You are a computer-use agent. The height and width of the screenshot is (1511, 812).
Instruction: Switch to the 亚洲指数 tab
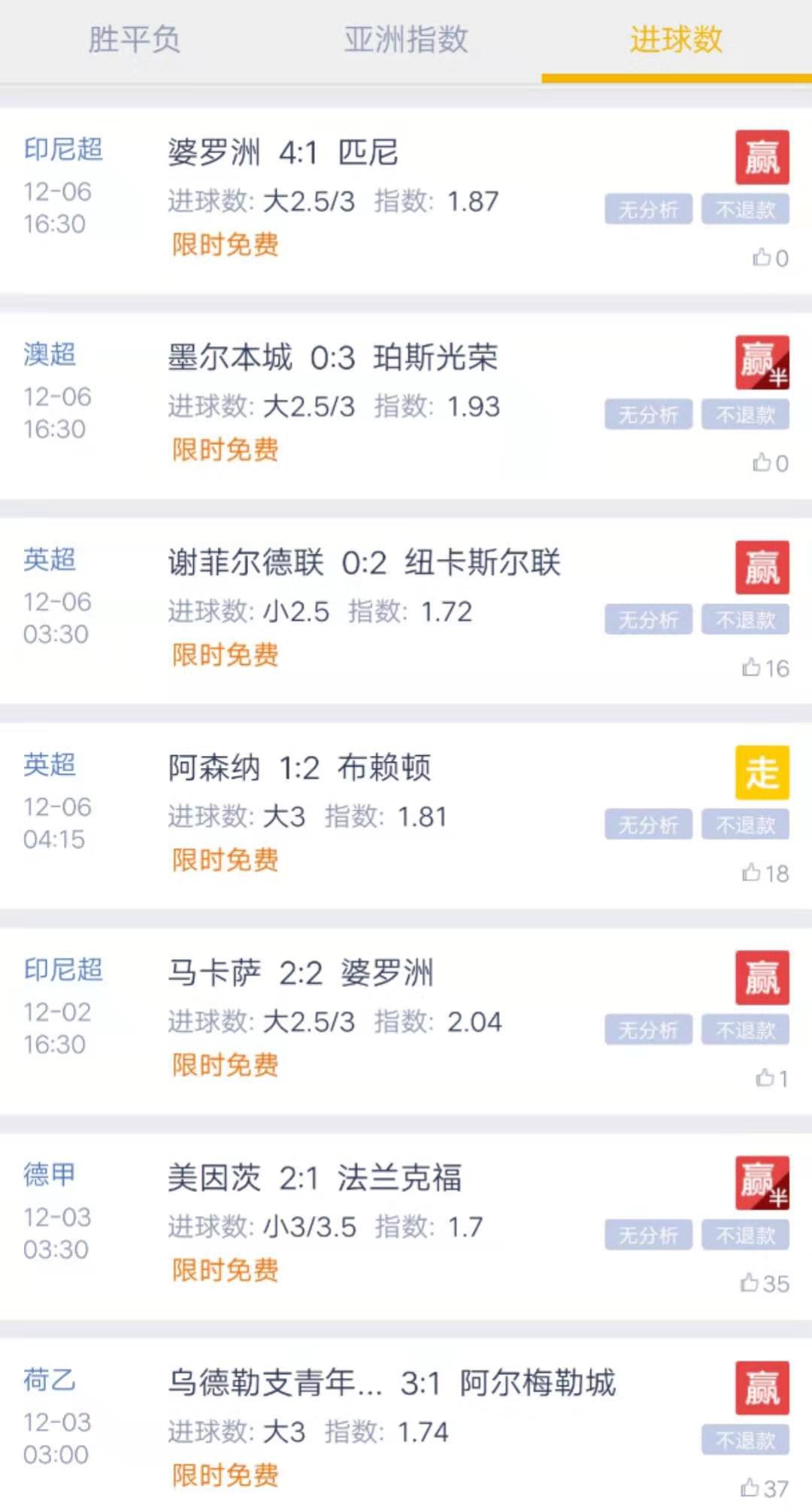[406, 40]
